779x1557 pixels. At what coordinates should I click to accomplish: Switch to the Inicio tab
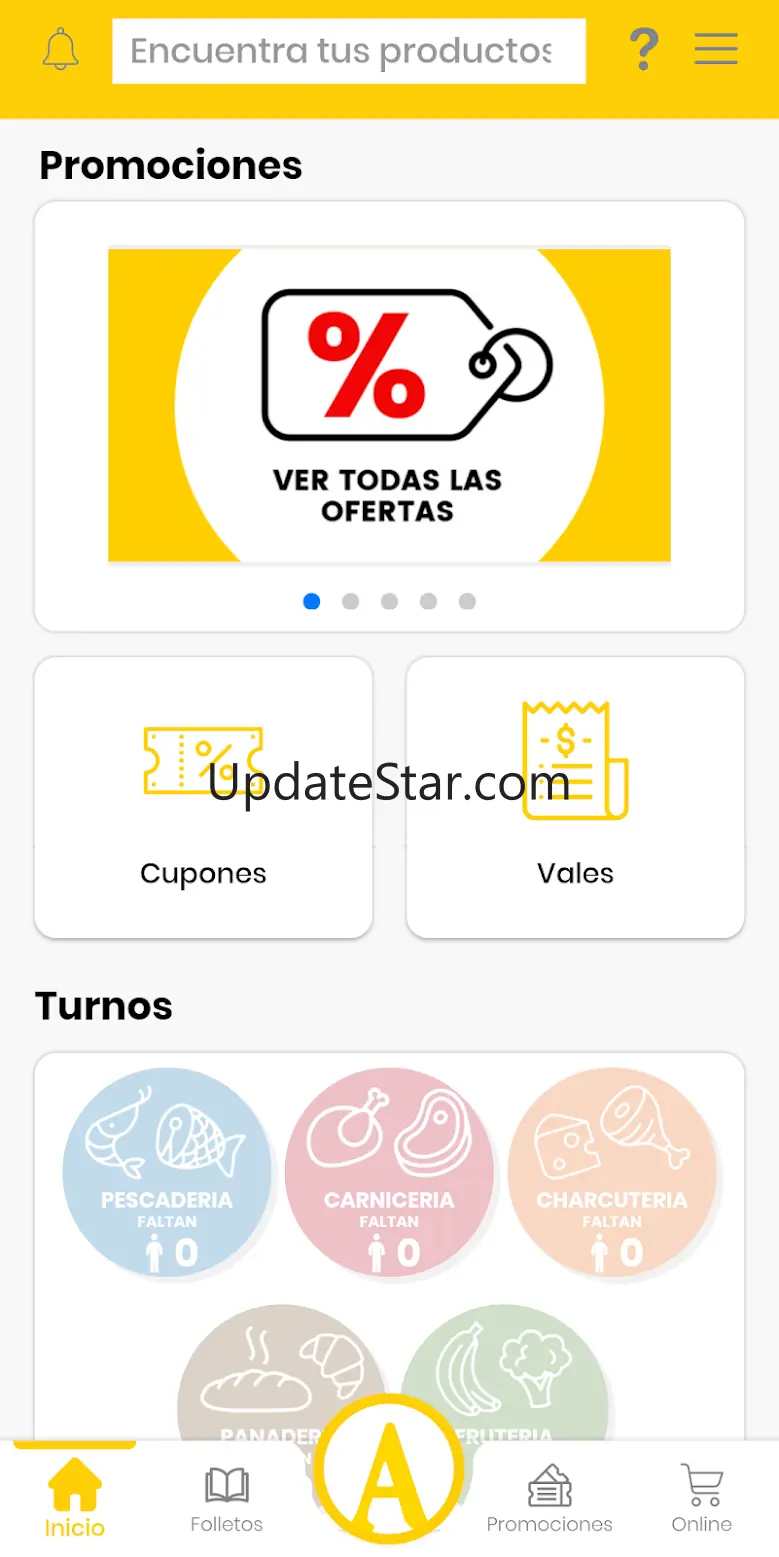[x=74, y=1498]
